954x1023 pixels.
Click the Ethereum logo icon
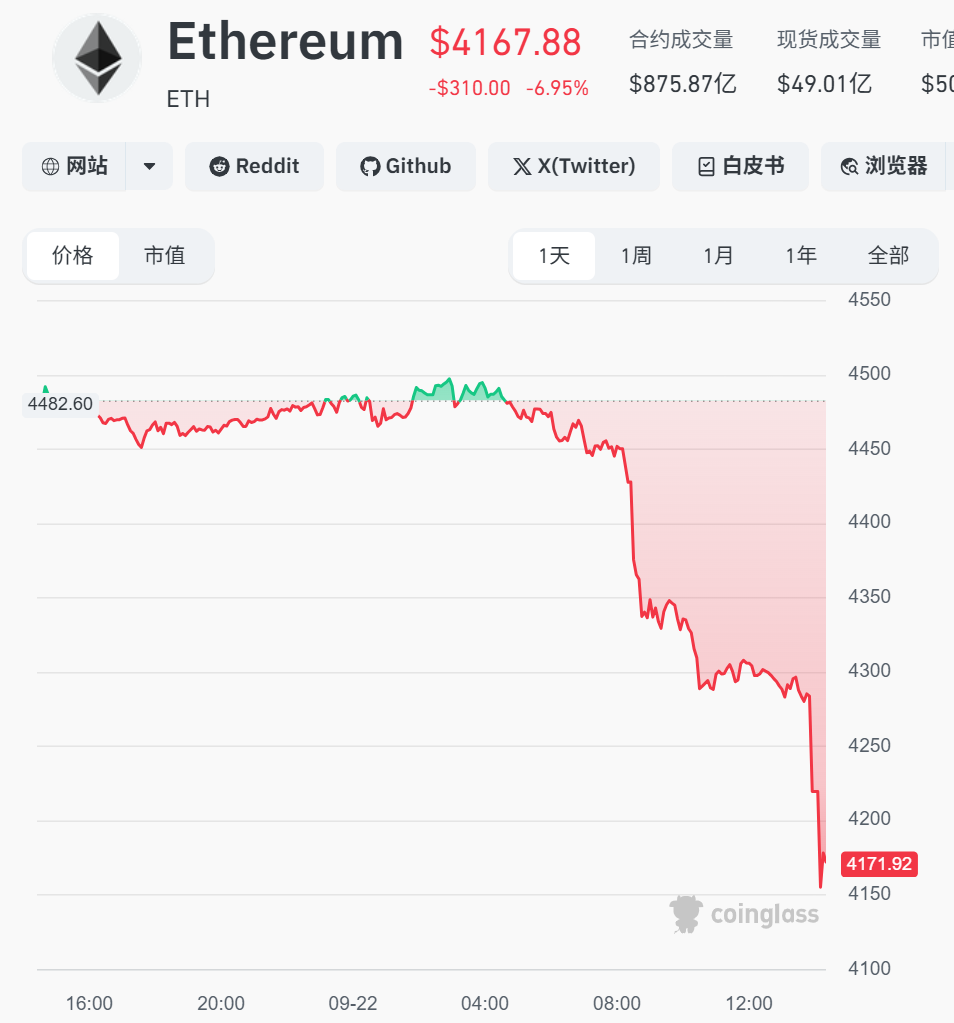[x=97, y=58]
